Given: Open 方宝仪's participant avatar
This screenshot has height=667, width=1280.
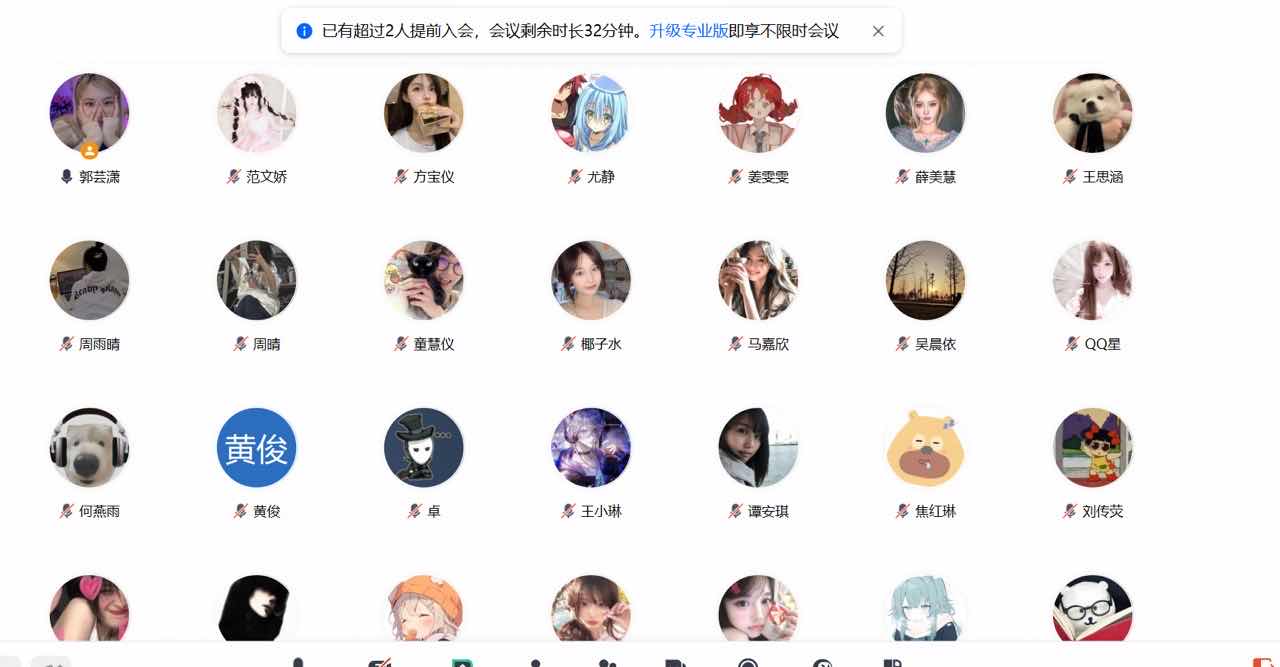Looking at the screenshot, I should [x=423, y=113].
